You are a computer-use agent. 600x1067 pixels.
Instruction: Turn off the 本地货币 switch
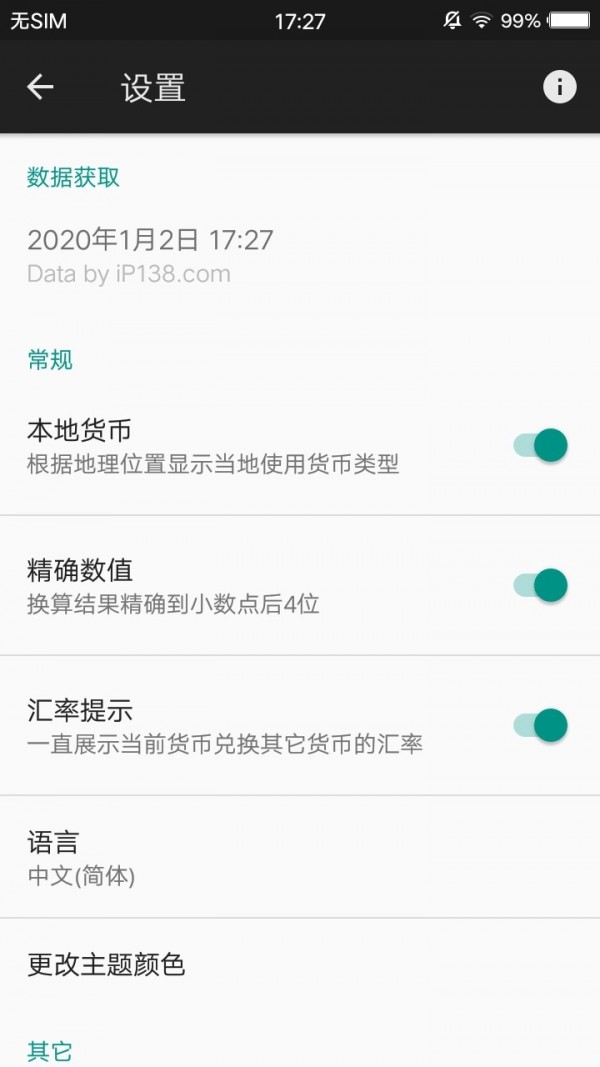coord(541,445)
